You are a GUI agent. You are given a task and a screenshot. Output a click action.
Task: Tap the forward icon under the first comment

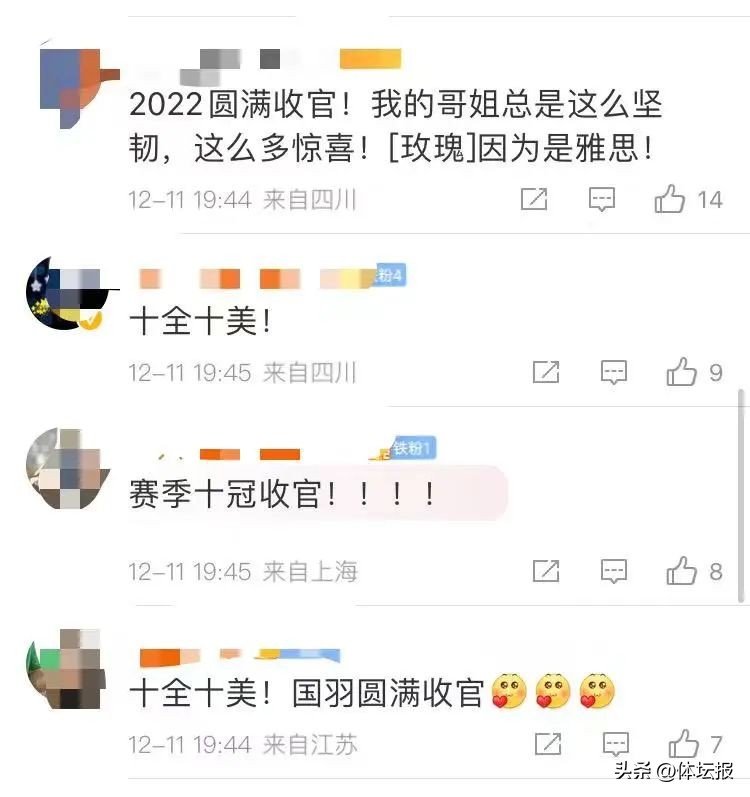click(534, 199)
